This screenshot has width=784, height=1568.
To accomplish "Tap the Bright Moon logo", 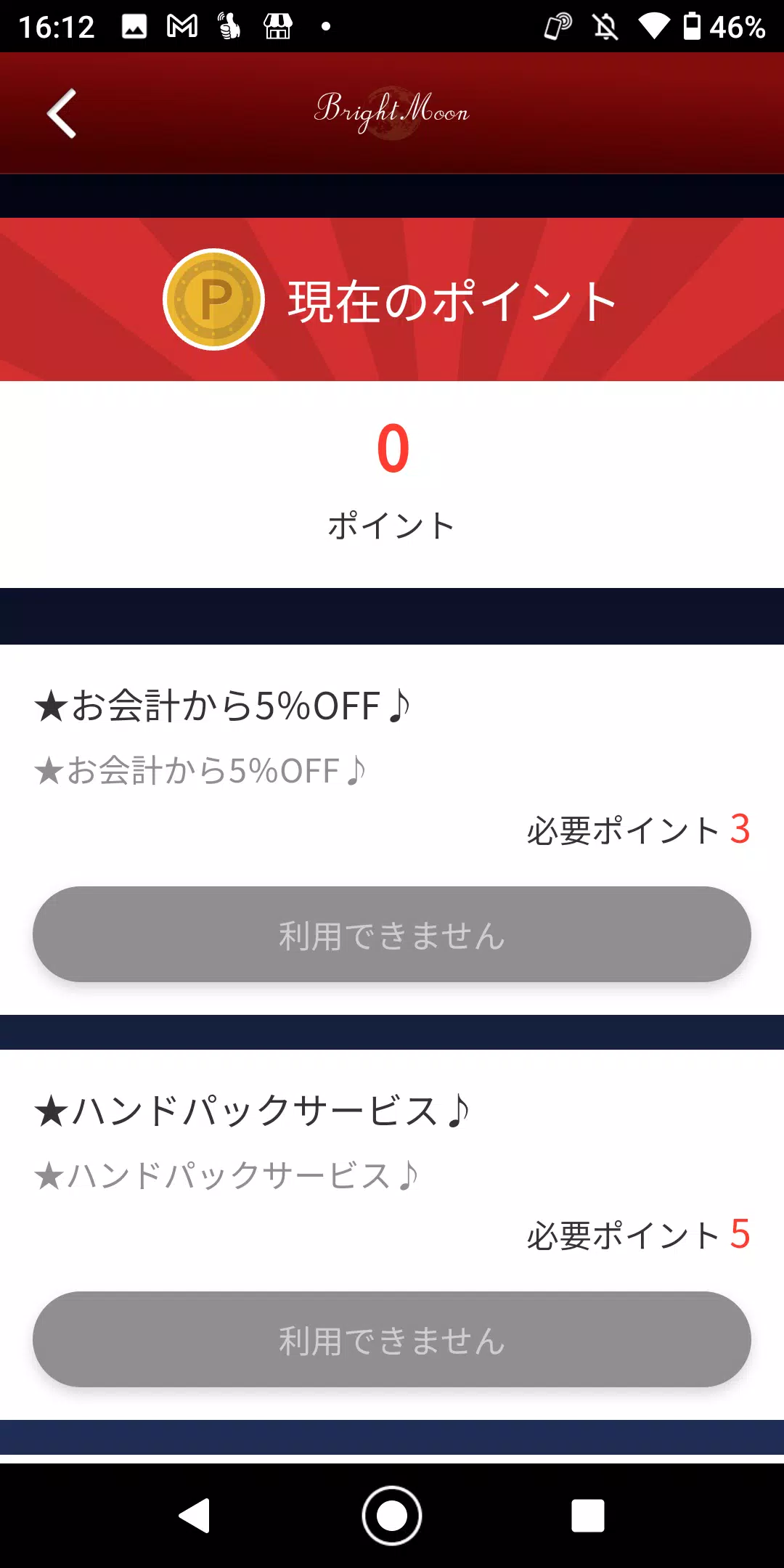I will click(392, 111).
